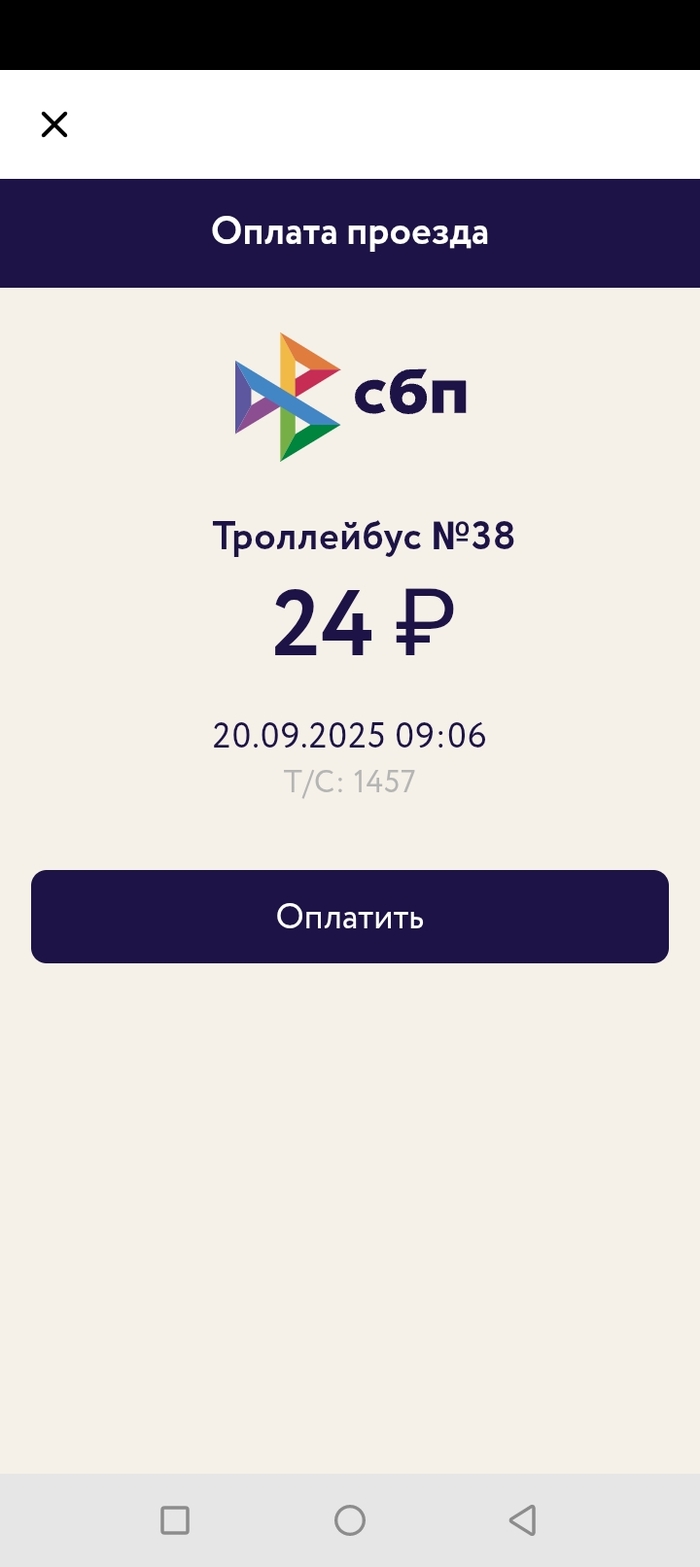This screenshot has width=700, height=1567.
Task: Go to the home screen
Action: (x=350, y=1520)
